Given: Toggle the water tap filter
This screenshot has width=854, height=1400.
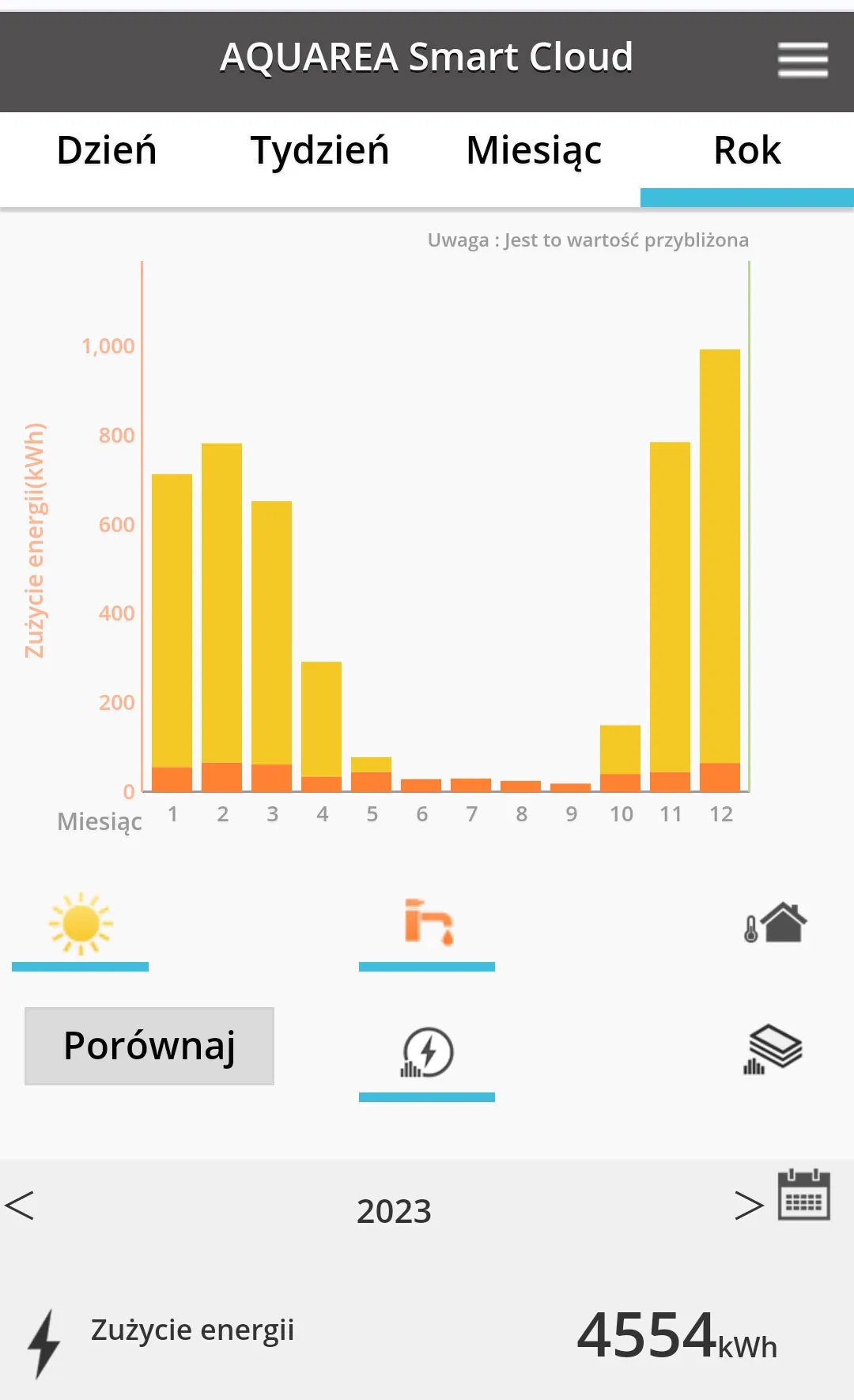Looking at the screenshot, I should tap(428, 922).
